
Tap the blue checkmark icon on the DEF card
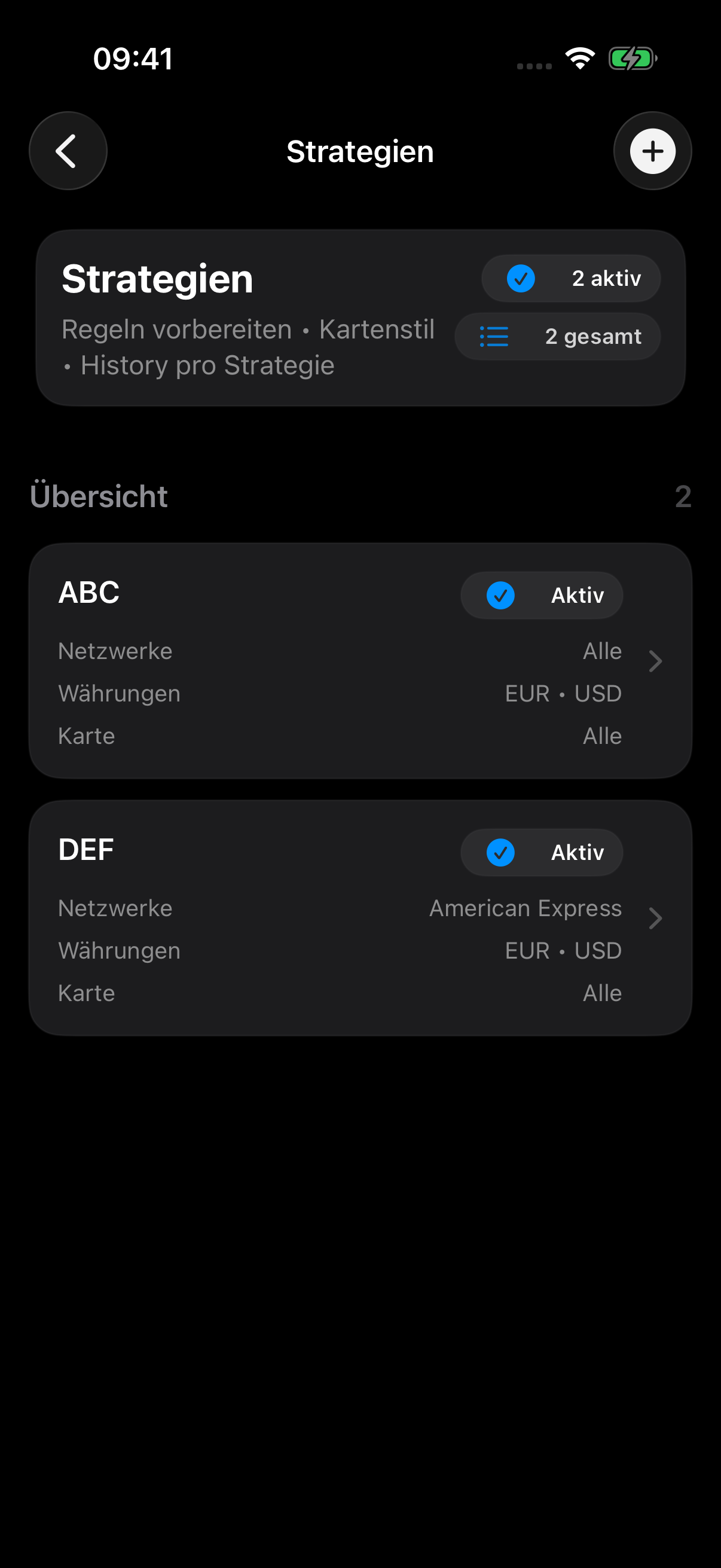tap(500, 852)
